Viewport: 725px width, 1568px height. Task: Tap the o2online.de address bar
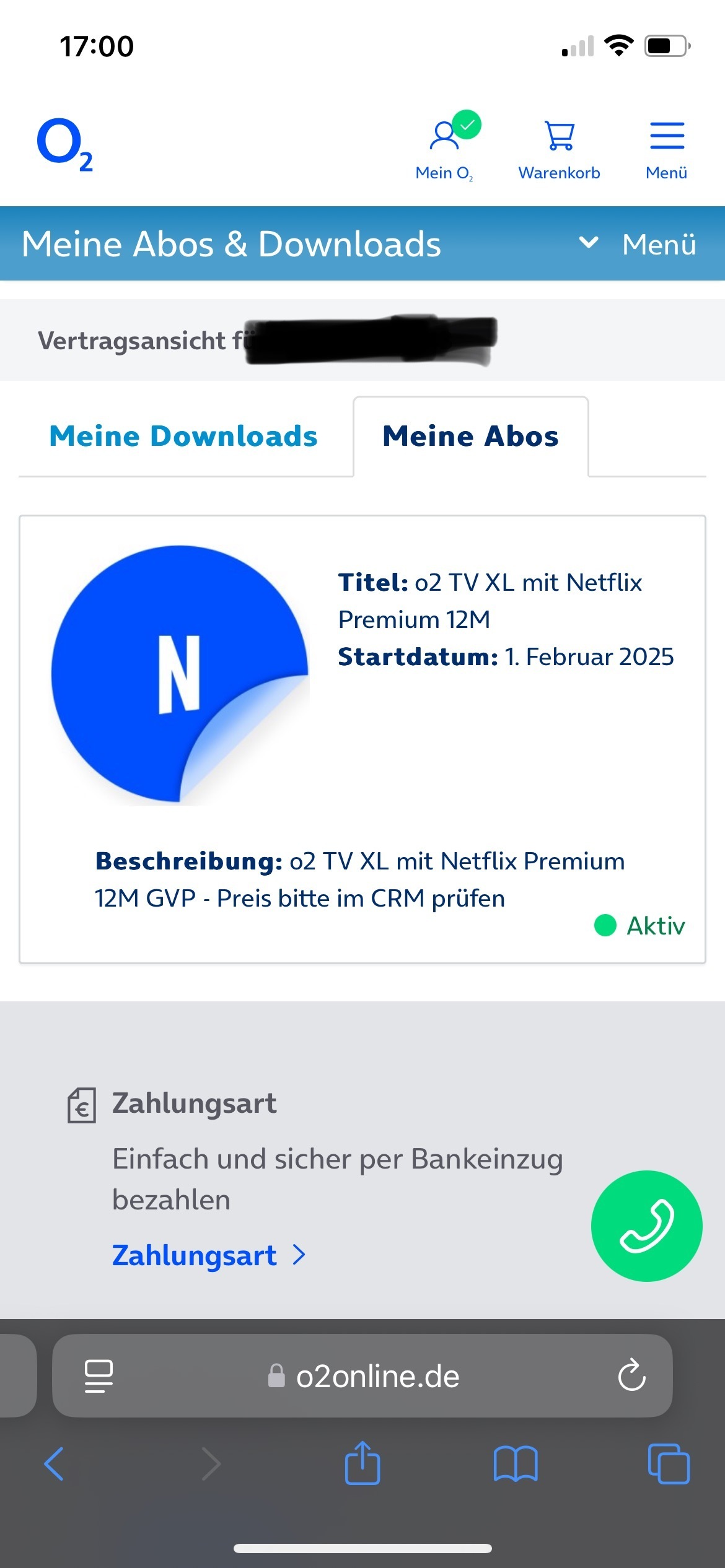[362, 1376]
